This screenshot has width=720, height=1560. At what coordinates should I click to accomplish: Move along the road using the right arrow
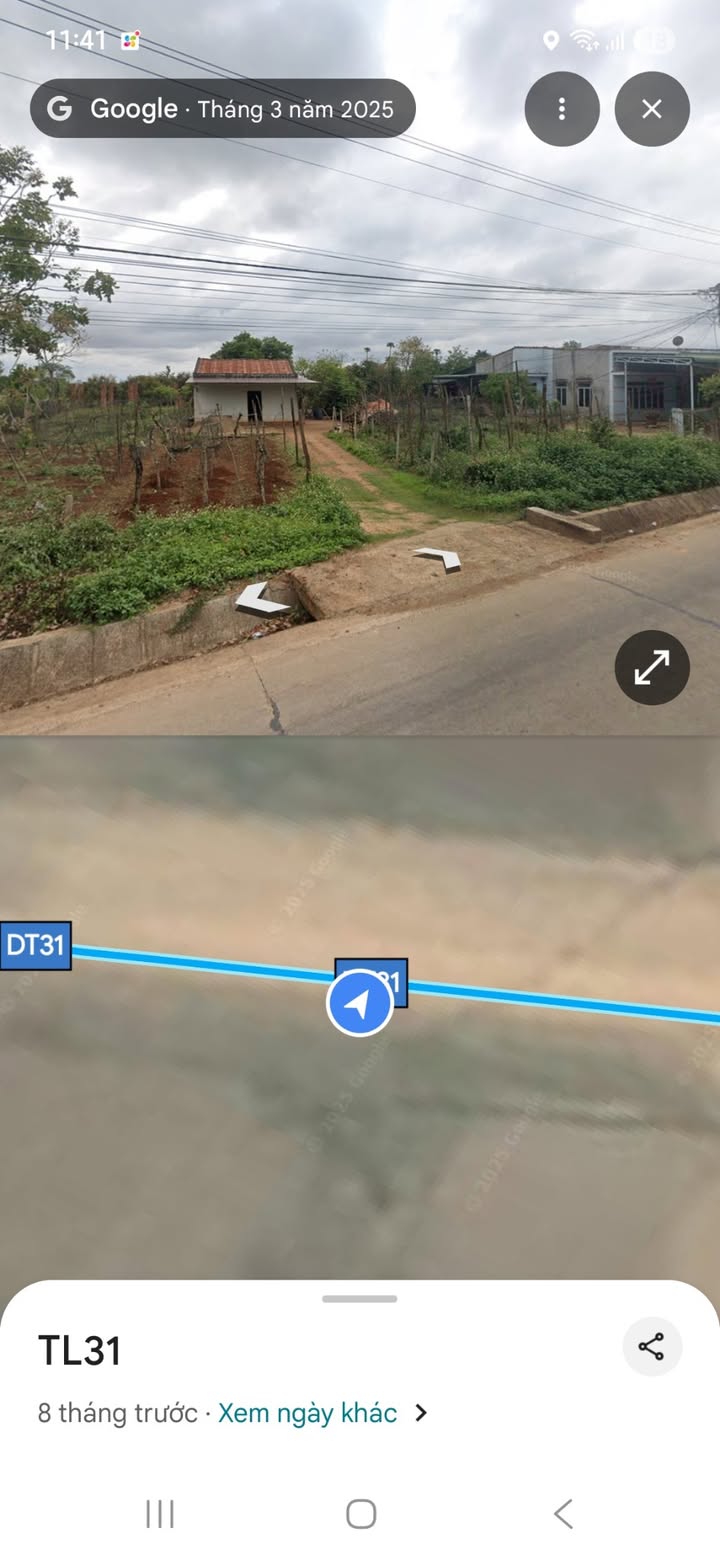tap(439, 558)
